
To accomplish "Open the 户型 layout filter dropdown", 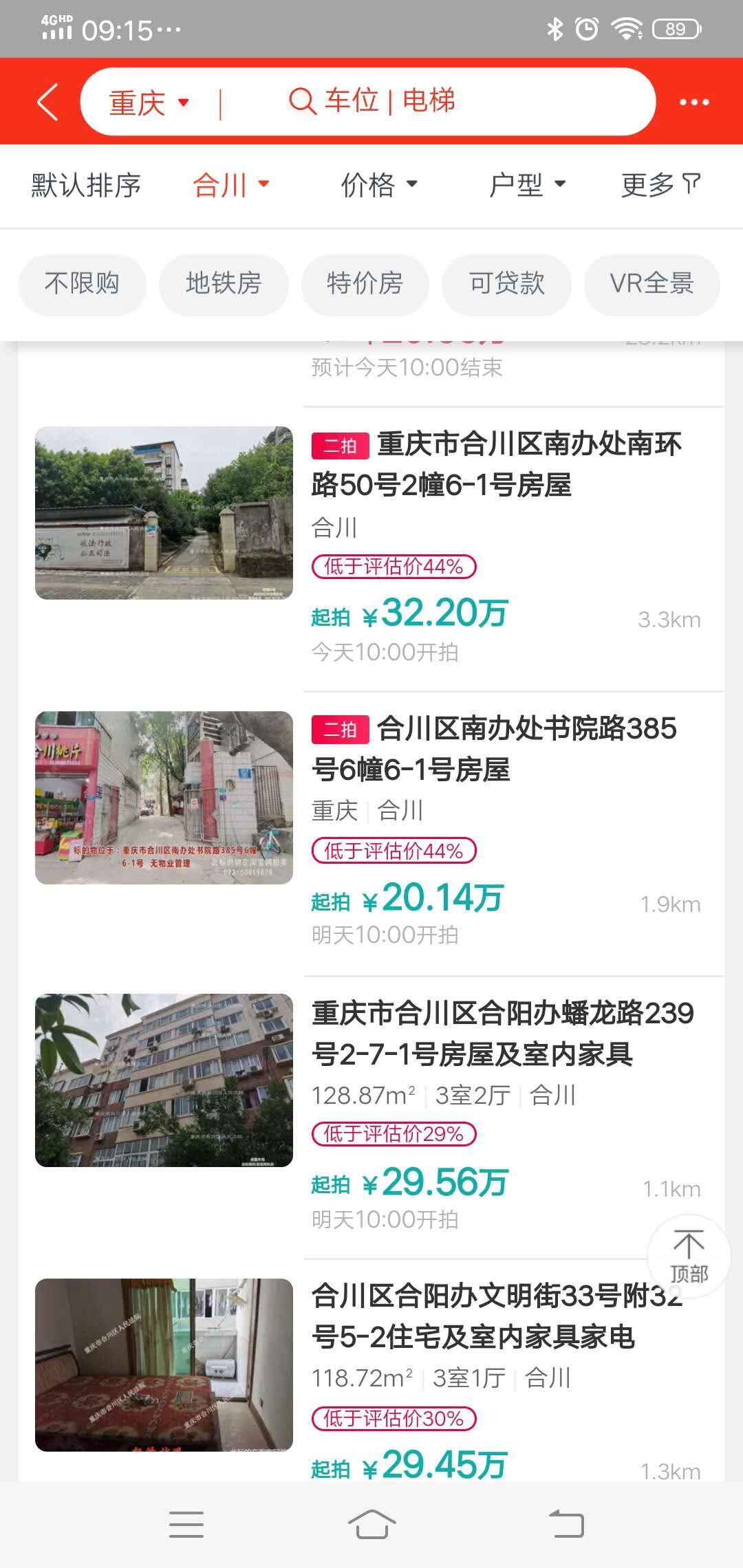I will [x=526, y=184].
